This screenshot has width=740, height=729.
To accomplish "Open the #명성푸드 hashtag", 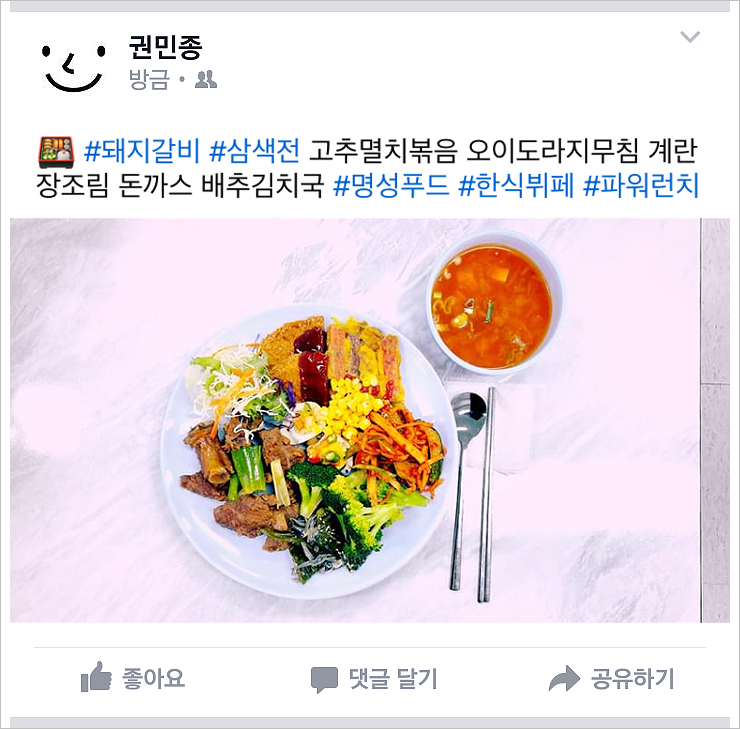I will point(390,186).
